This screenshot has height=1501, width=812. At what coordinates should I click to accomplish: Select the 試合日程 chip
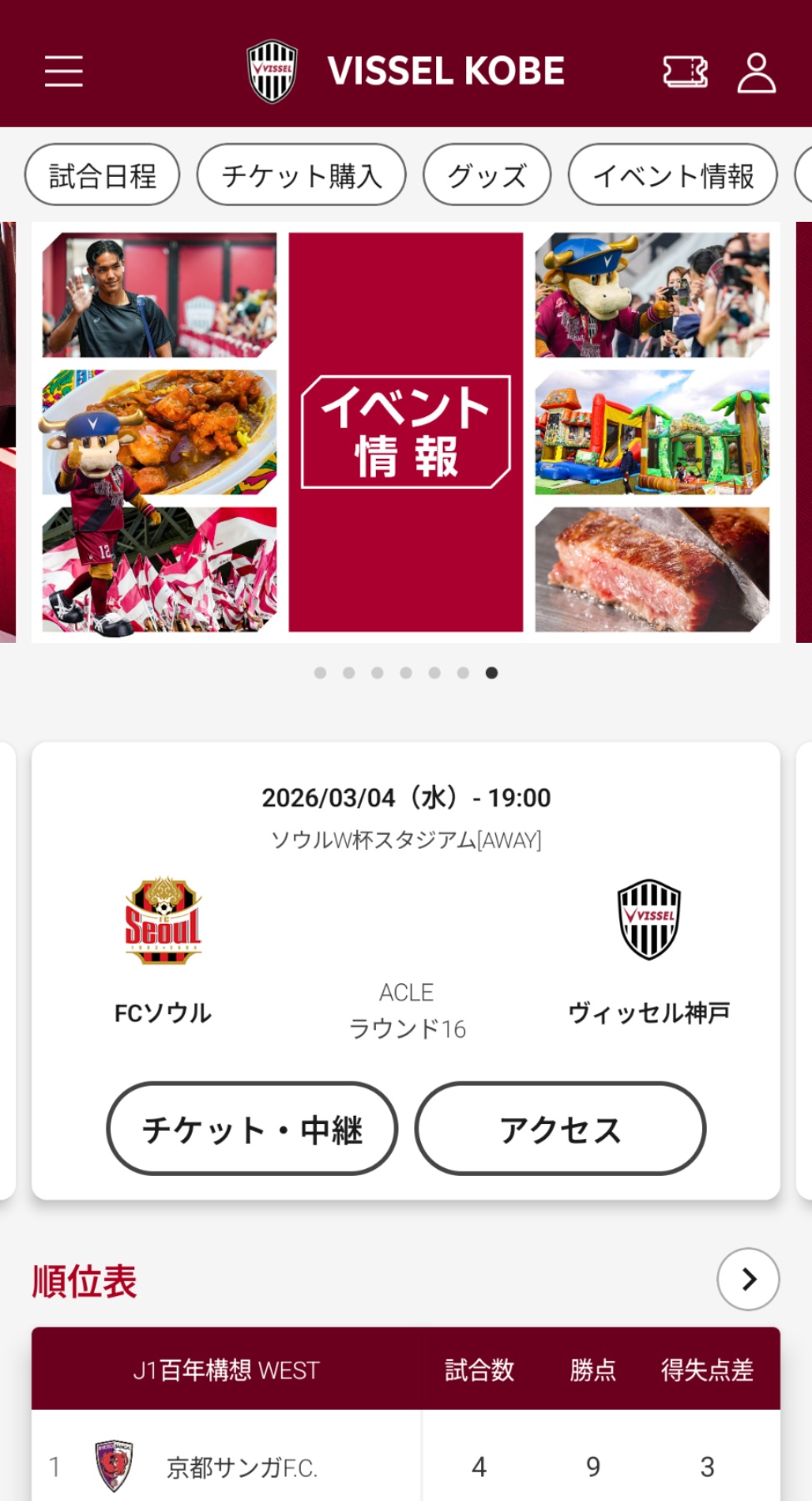coord(103,175)
